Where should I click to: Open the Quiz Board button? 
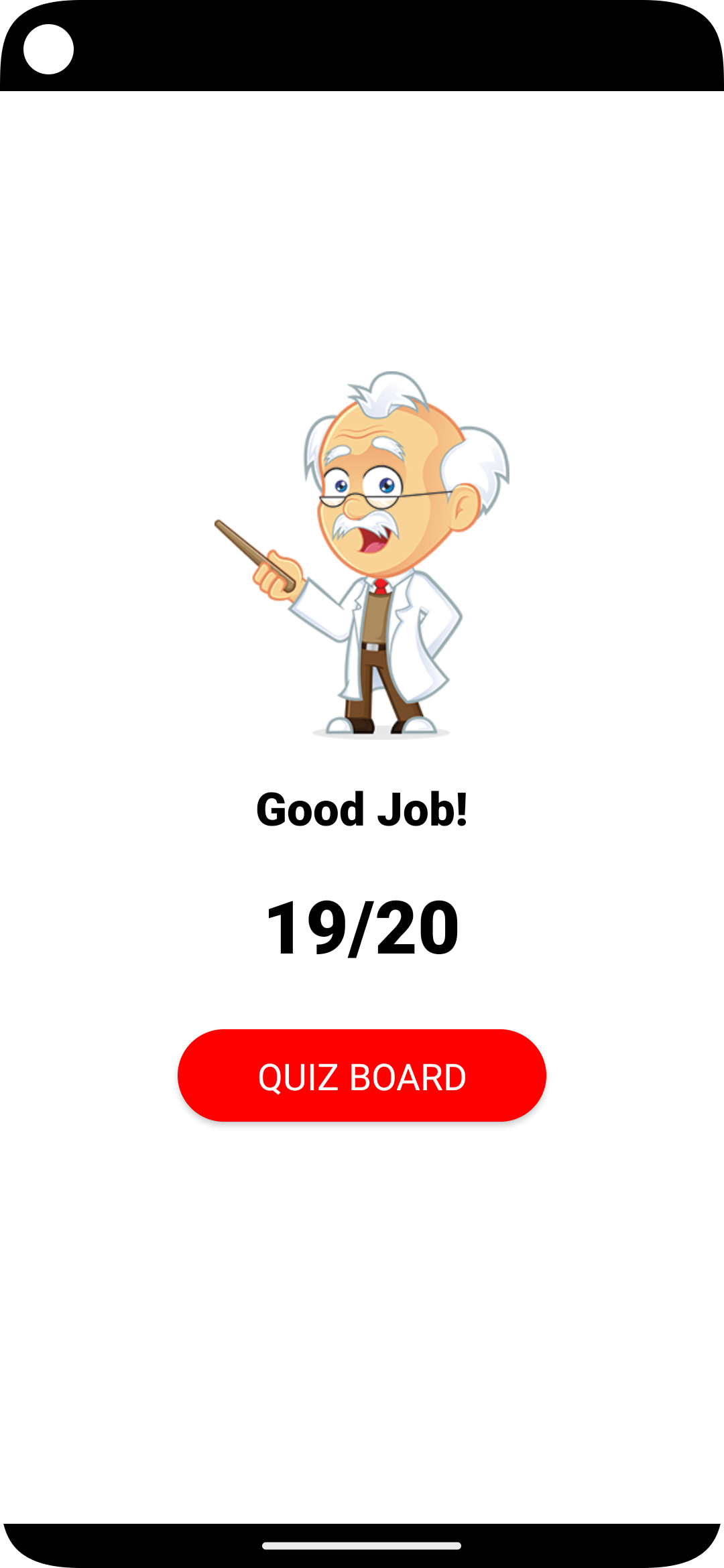click(362, 1075)
